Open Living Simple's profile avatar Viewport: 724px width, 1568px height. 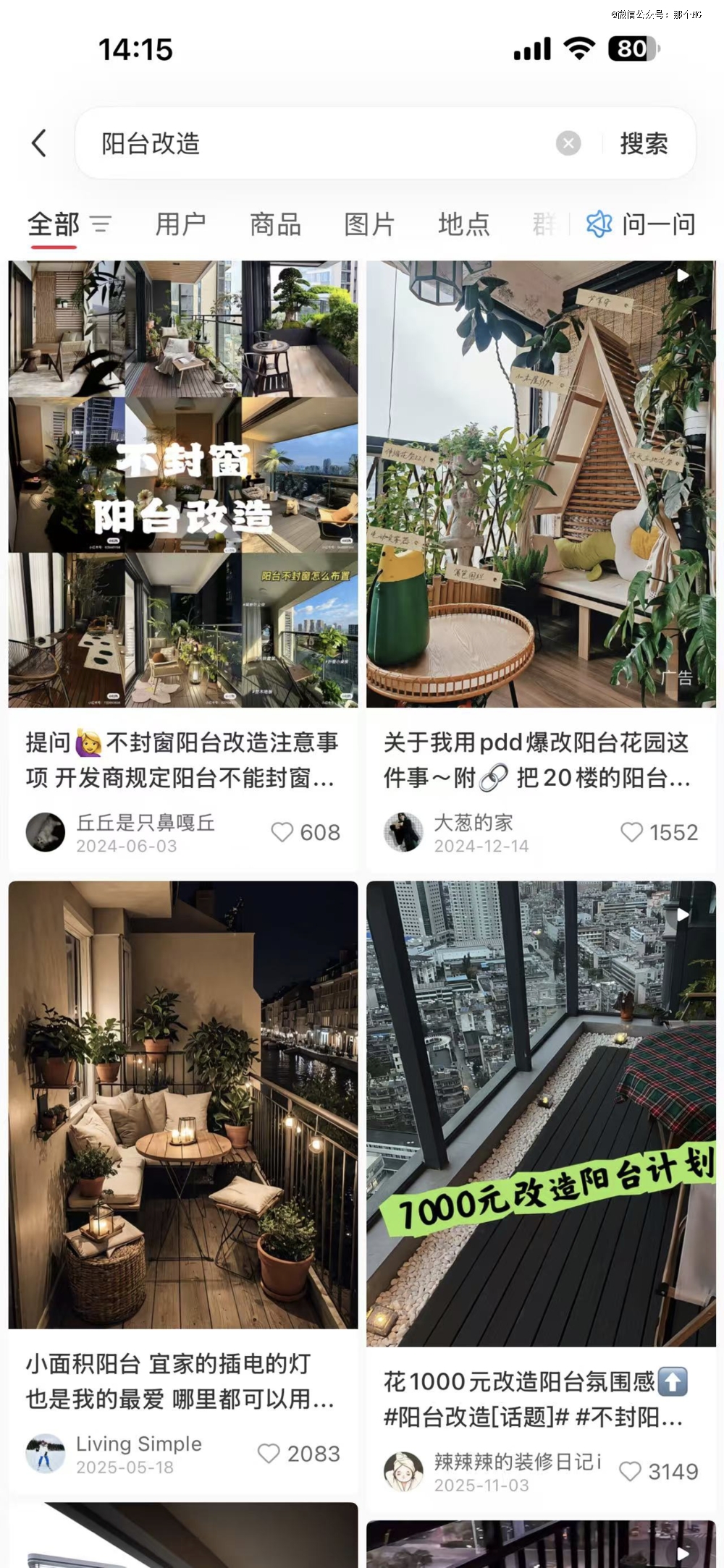[x=45, y=1454]
